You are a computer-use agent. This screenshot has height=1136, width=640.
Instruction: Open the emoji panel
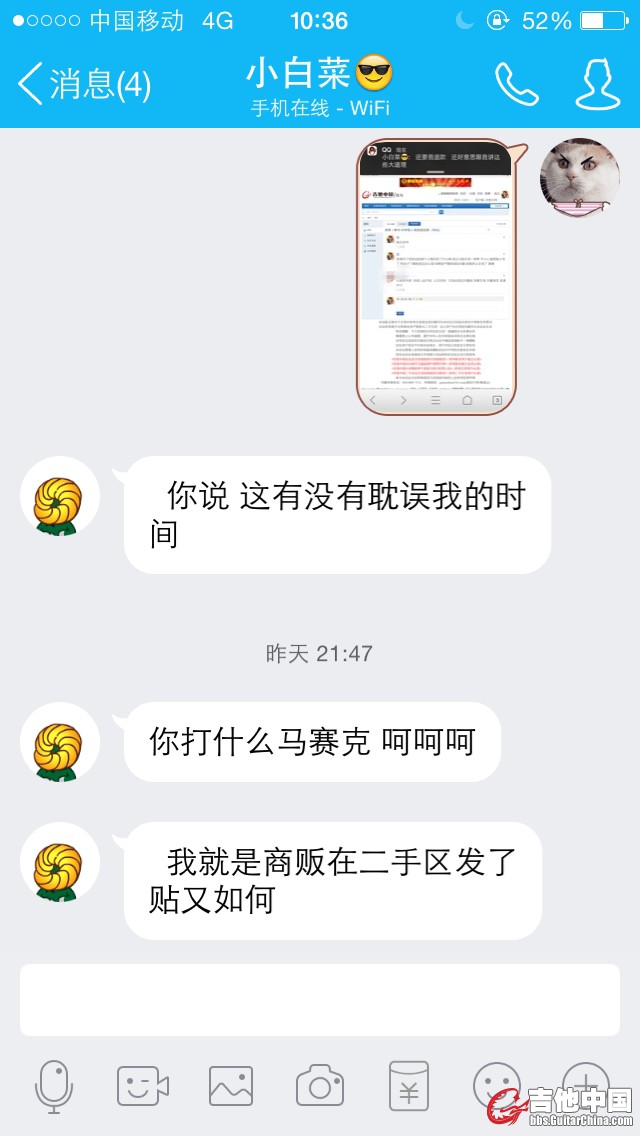[x=497, y=1084]
